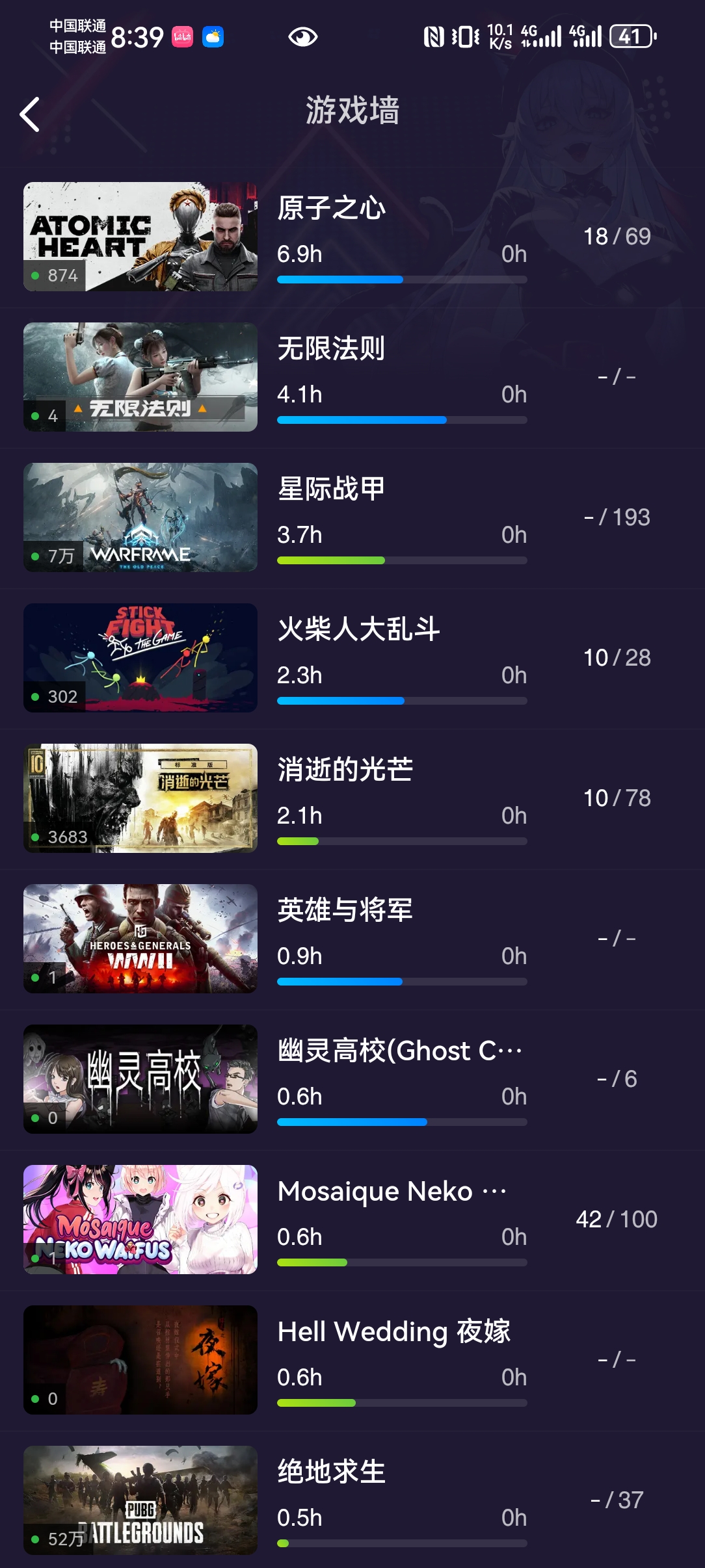Open 消逝的光芒 from the list

(351, 798)
